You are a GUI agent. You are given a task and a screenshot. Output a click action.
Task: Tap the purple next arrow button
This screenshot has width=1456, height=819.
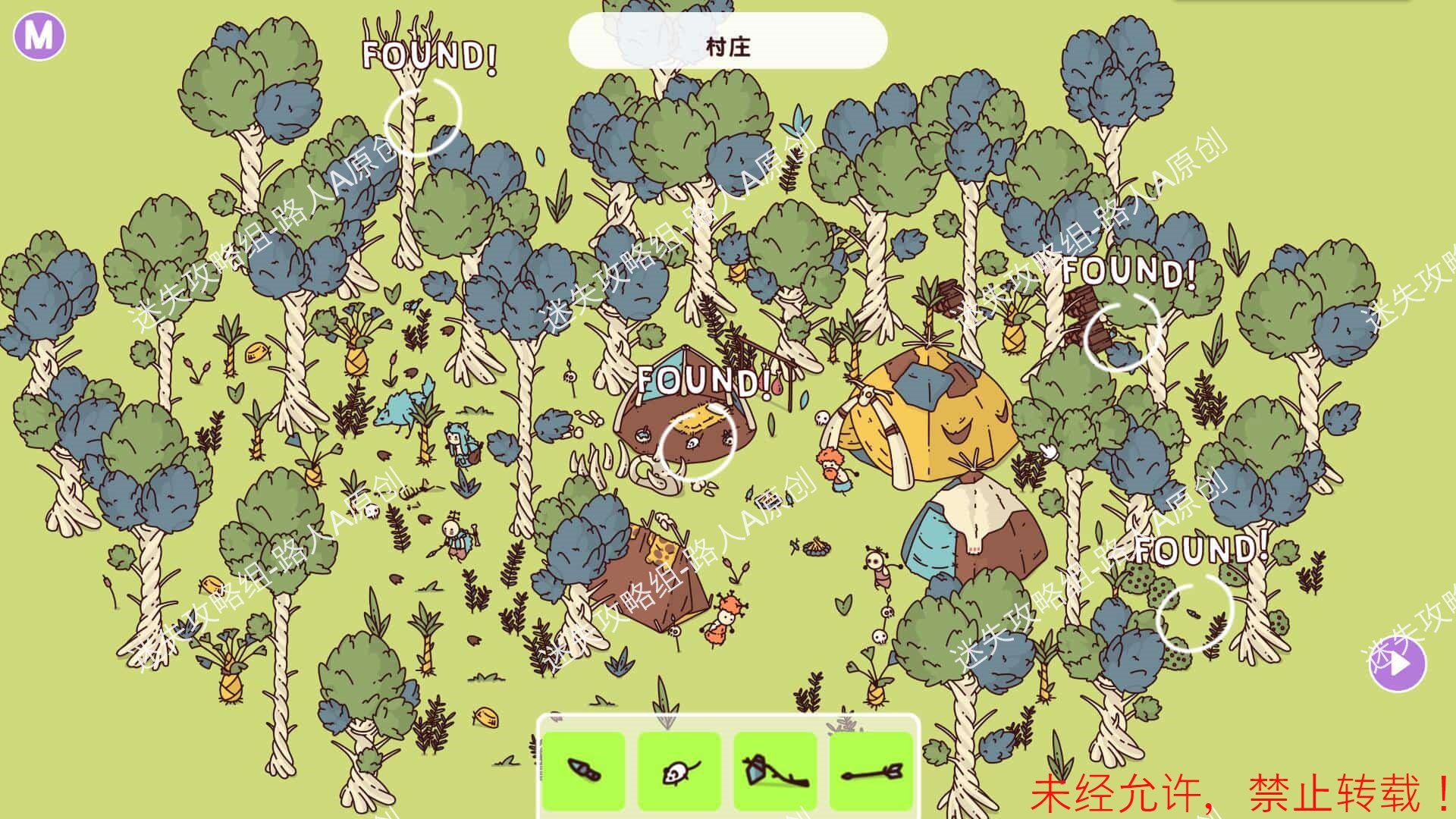pos(1397,664)
